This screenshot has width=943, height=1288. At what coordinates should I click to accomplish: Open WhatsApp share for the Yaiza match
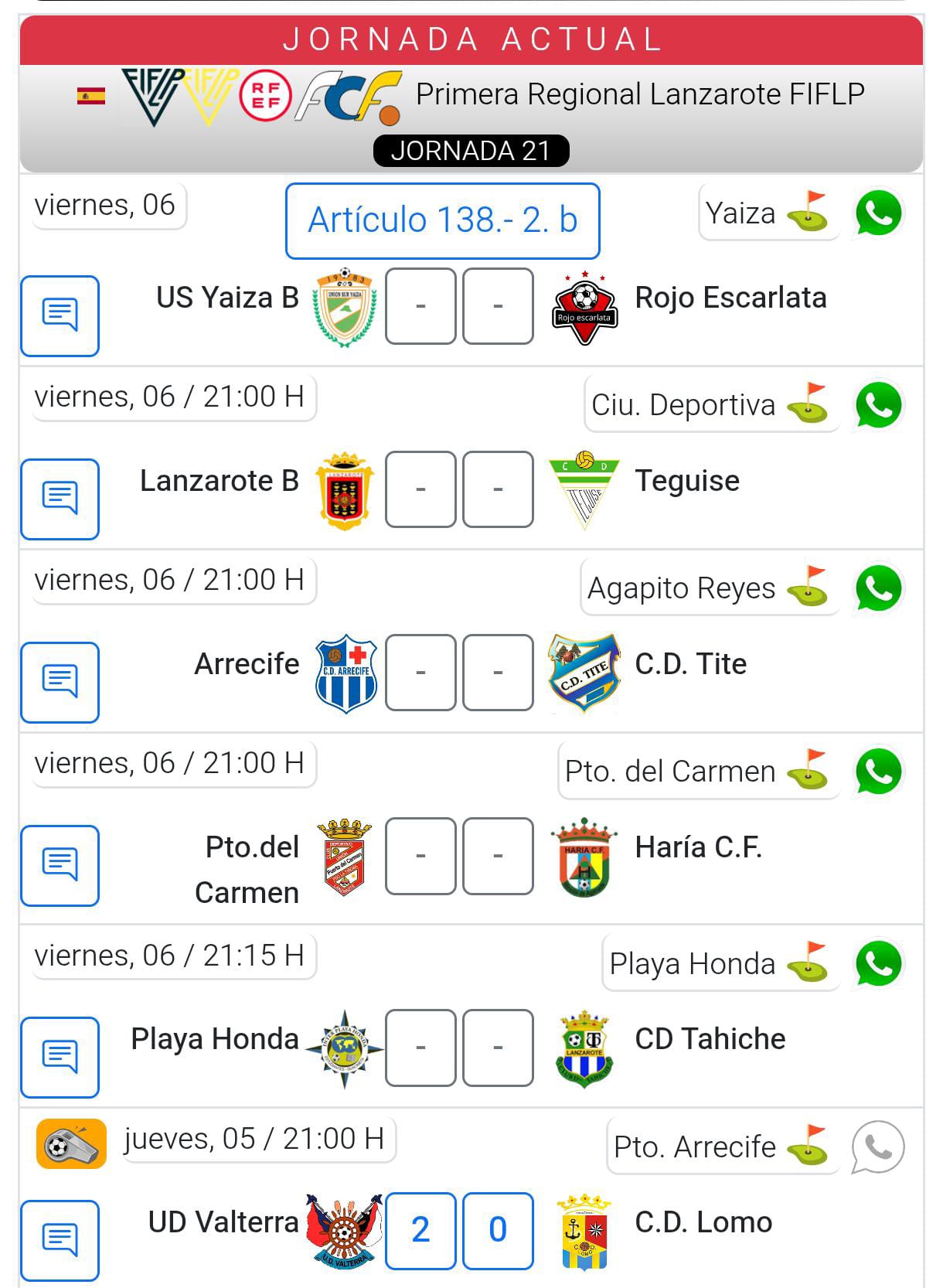(877, 213)
